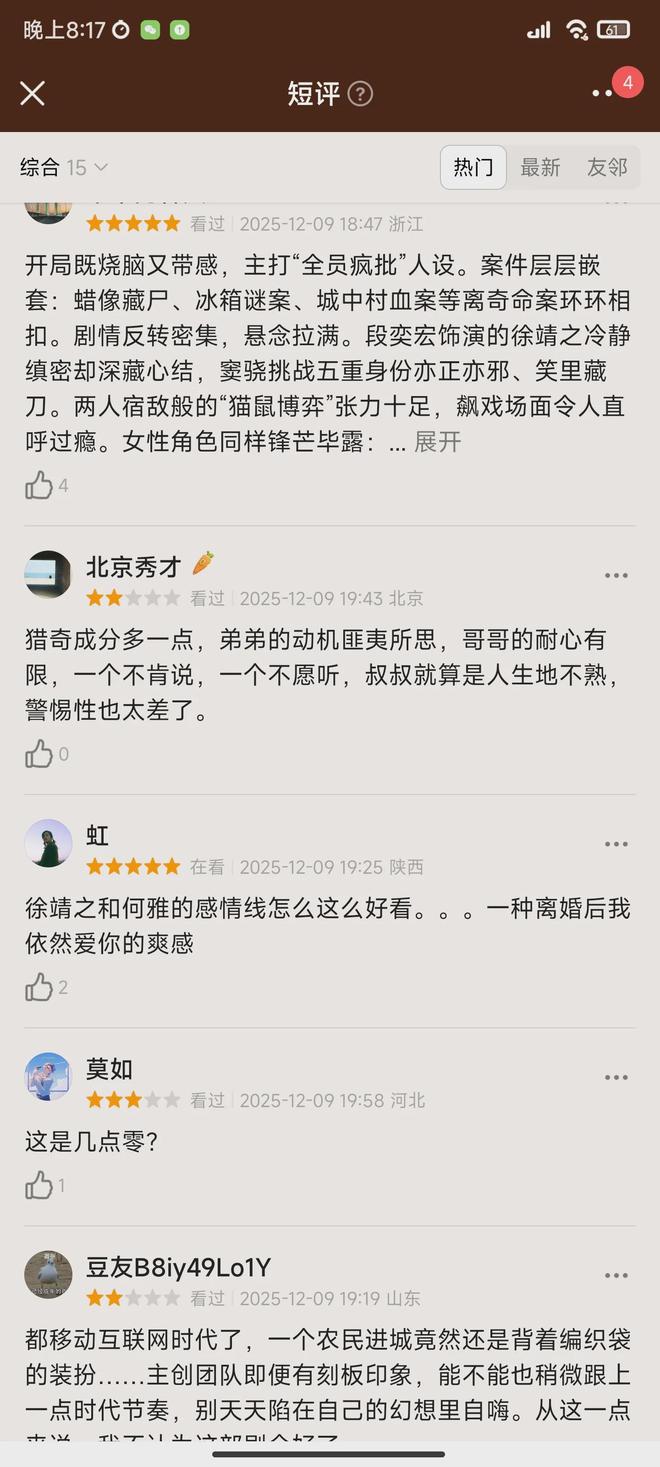Close the short reviews page

[32, 93]
